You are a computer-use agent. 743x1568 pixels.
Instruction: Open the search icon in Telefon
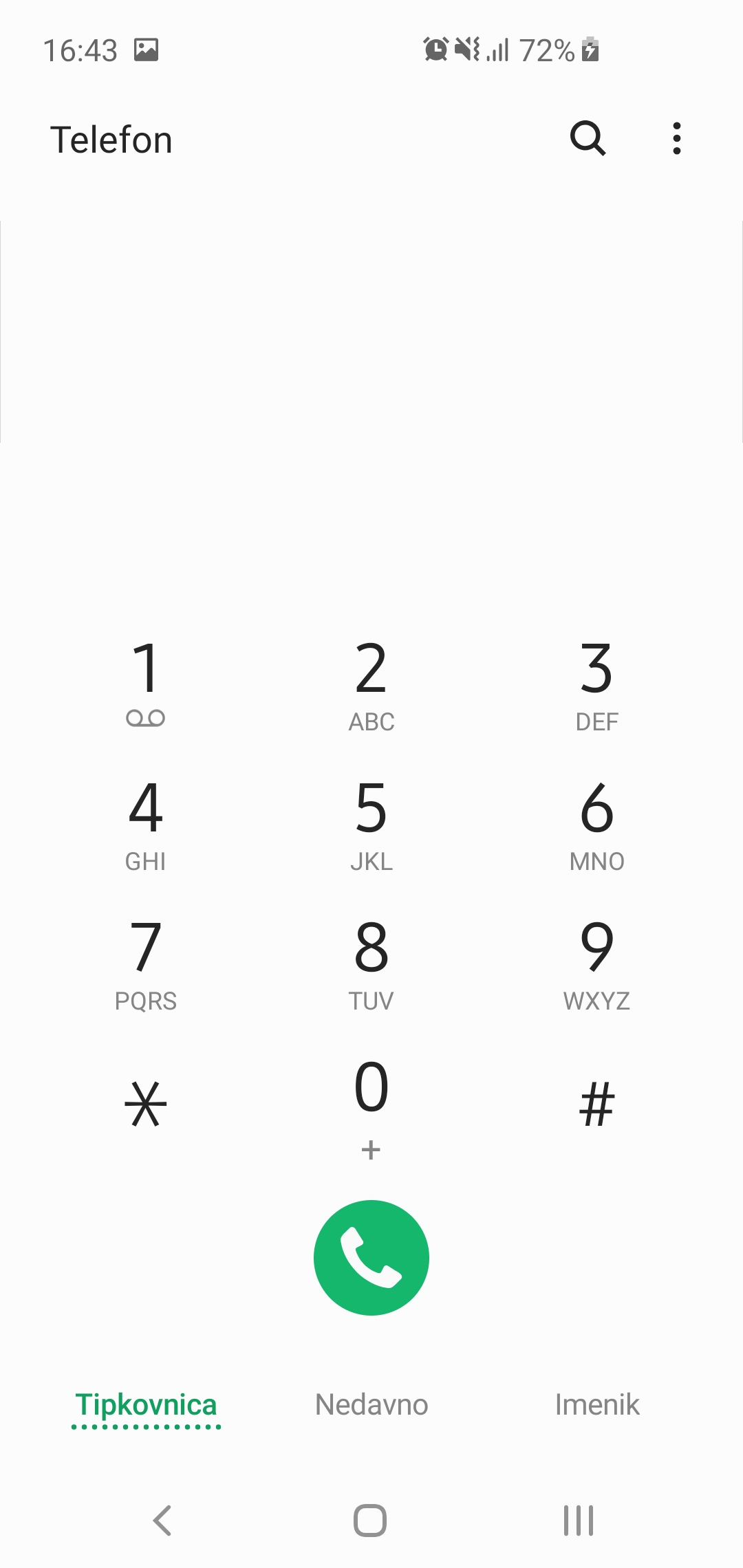(588, 139)
